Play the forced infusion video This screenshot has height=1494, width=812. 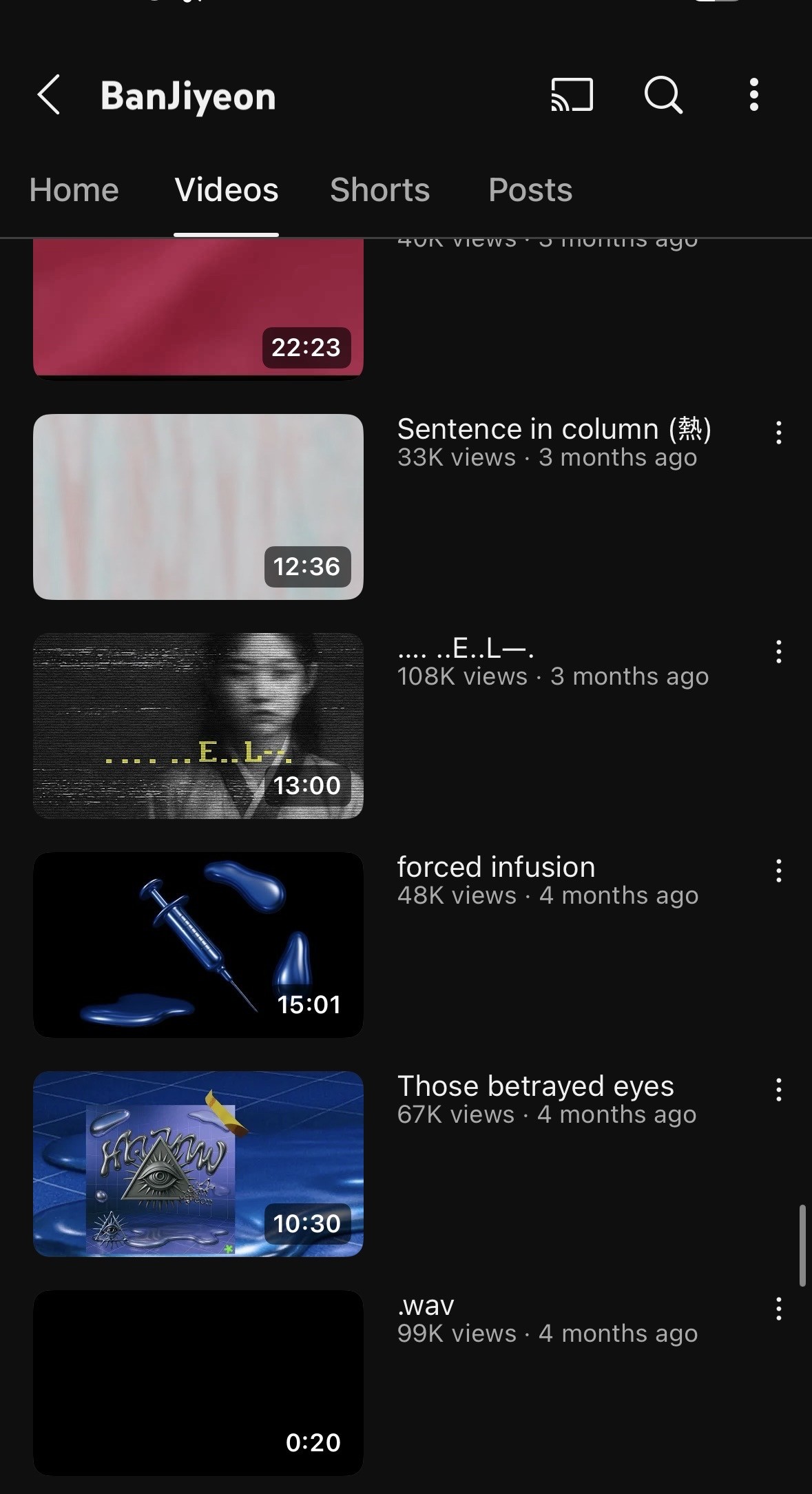(198, 945)
